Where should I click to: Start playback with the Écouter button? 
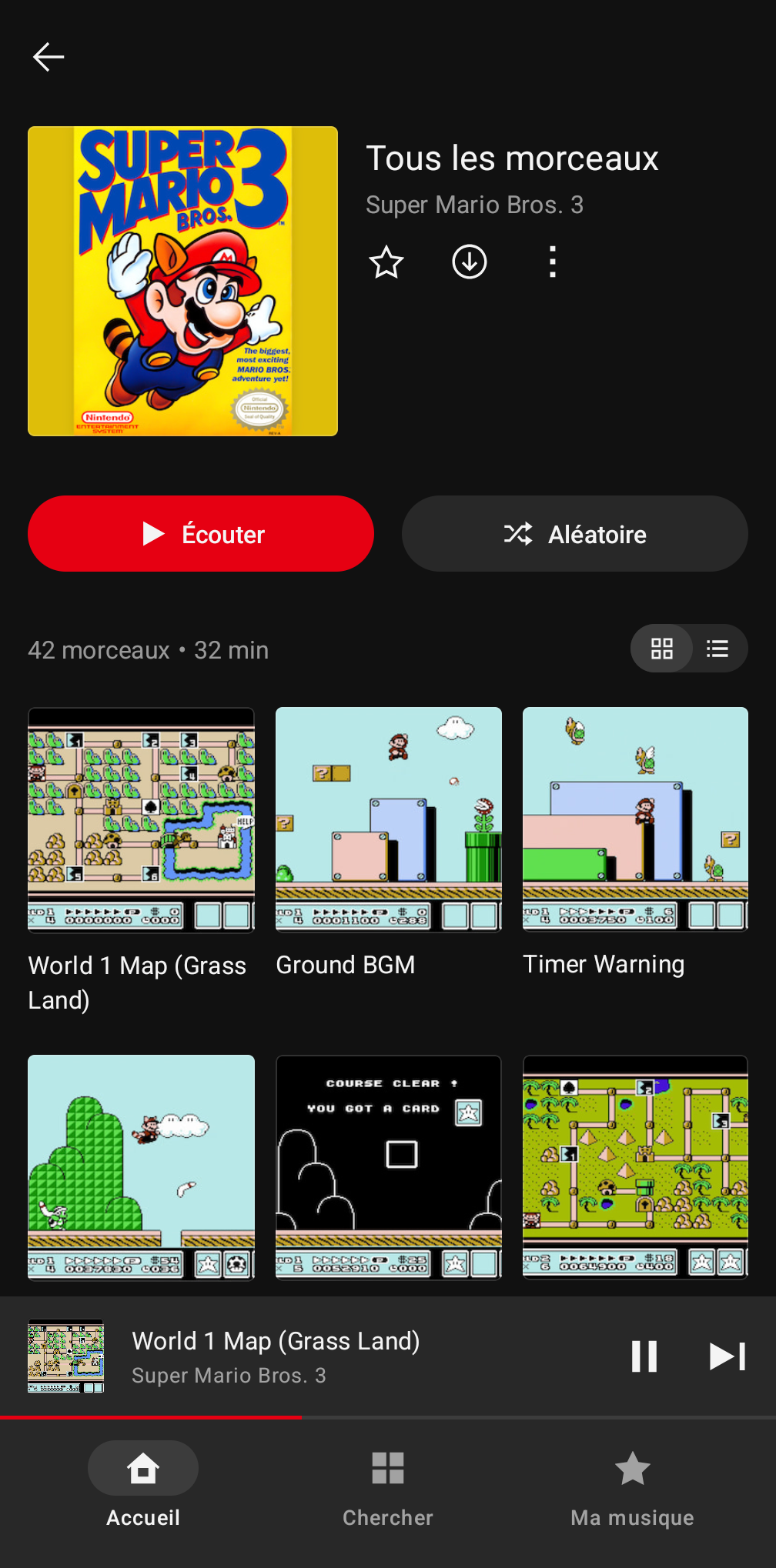[x=201, y=533]
